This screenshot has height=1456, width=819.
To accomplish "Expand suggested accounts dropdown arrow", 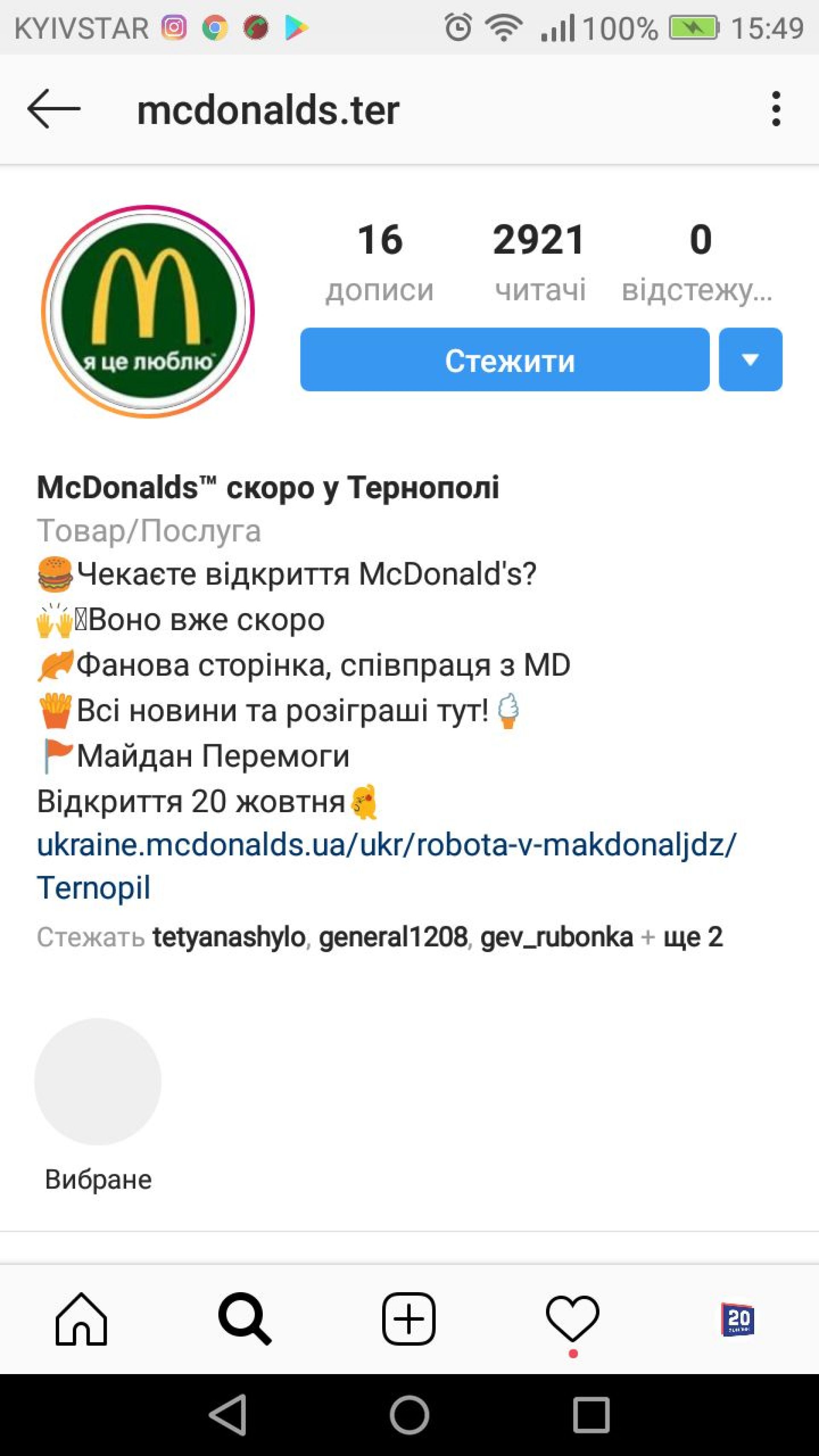I will [x=750, y=360].
